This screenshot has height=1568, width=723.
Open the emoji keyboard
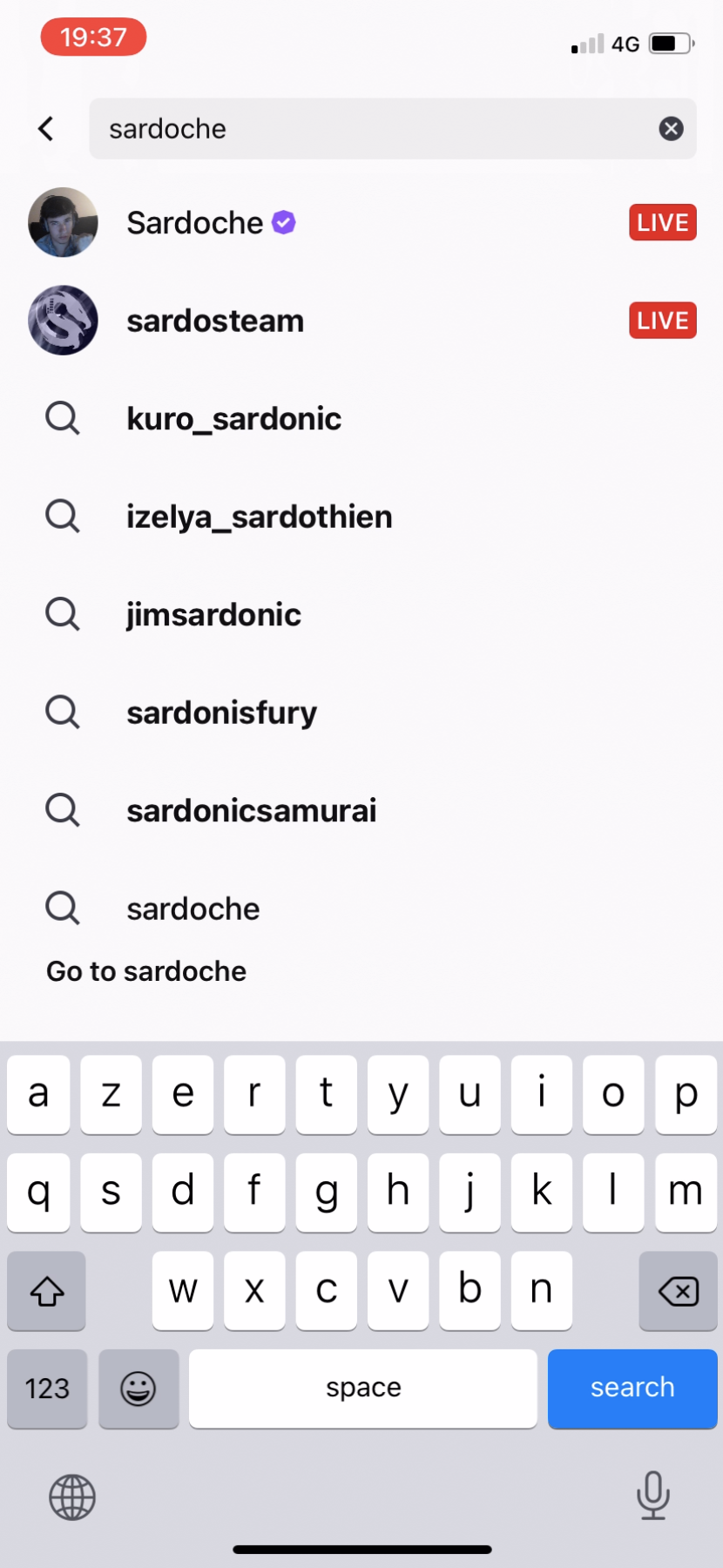point(139,1388)
